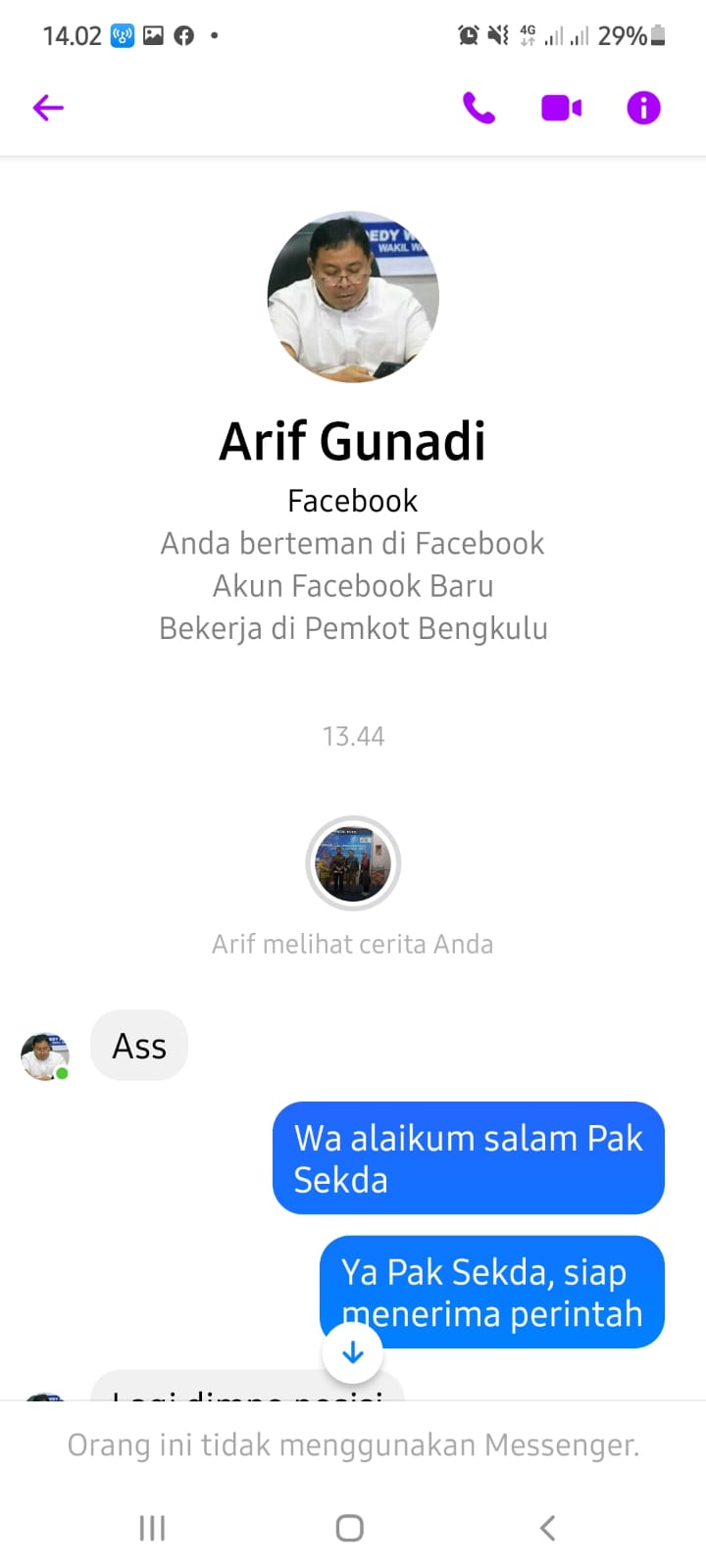
Task: Open Arif Gunadi's large profile photo
Action: [x=353, y=297]
